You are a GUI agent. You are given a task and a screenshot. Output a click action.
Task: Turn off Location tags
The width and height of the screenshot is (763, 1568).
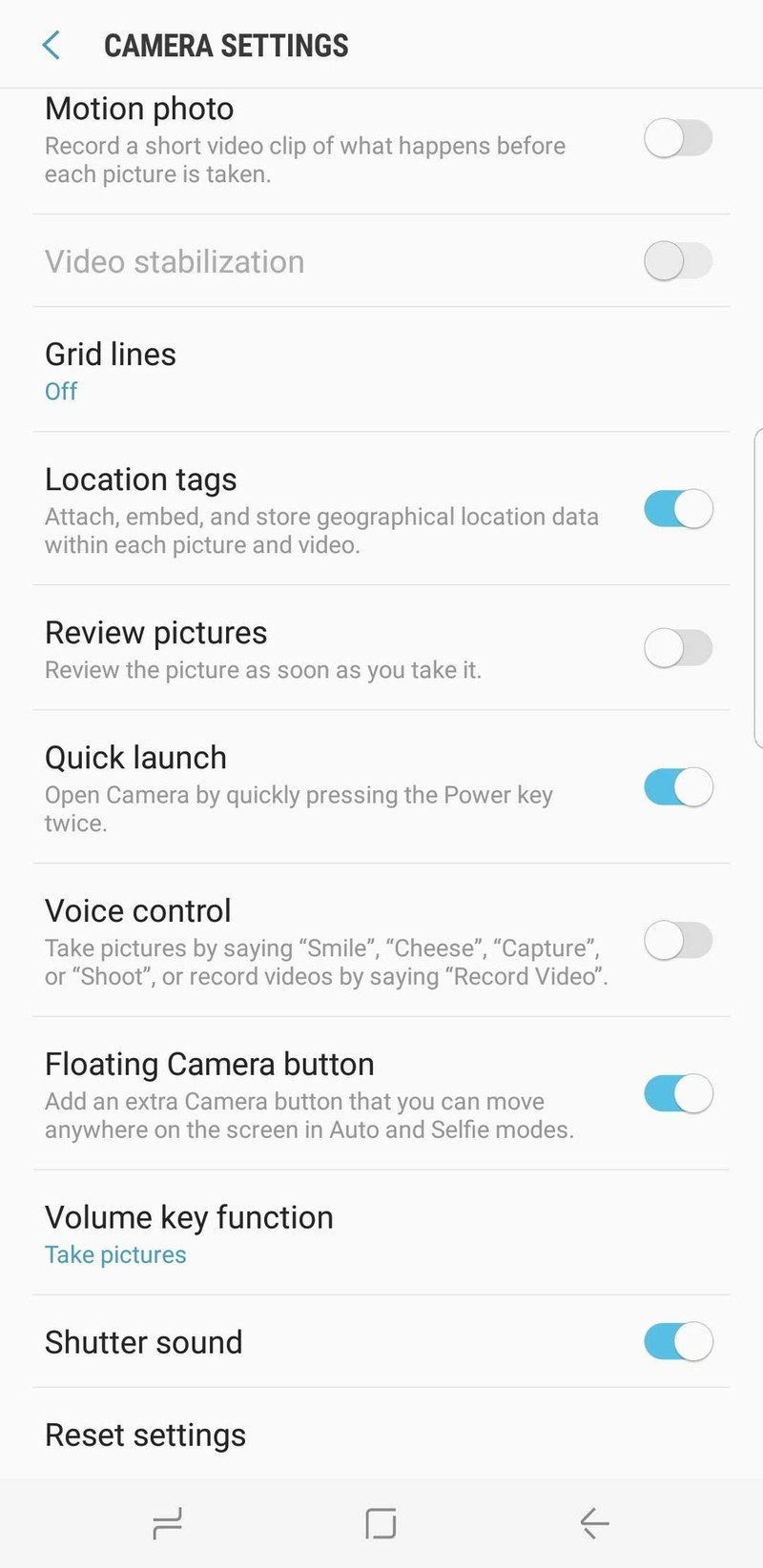coord(677,509)
